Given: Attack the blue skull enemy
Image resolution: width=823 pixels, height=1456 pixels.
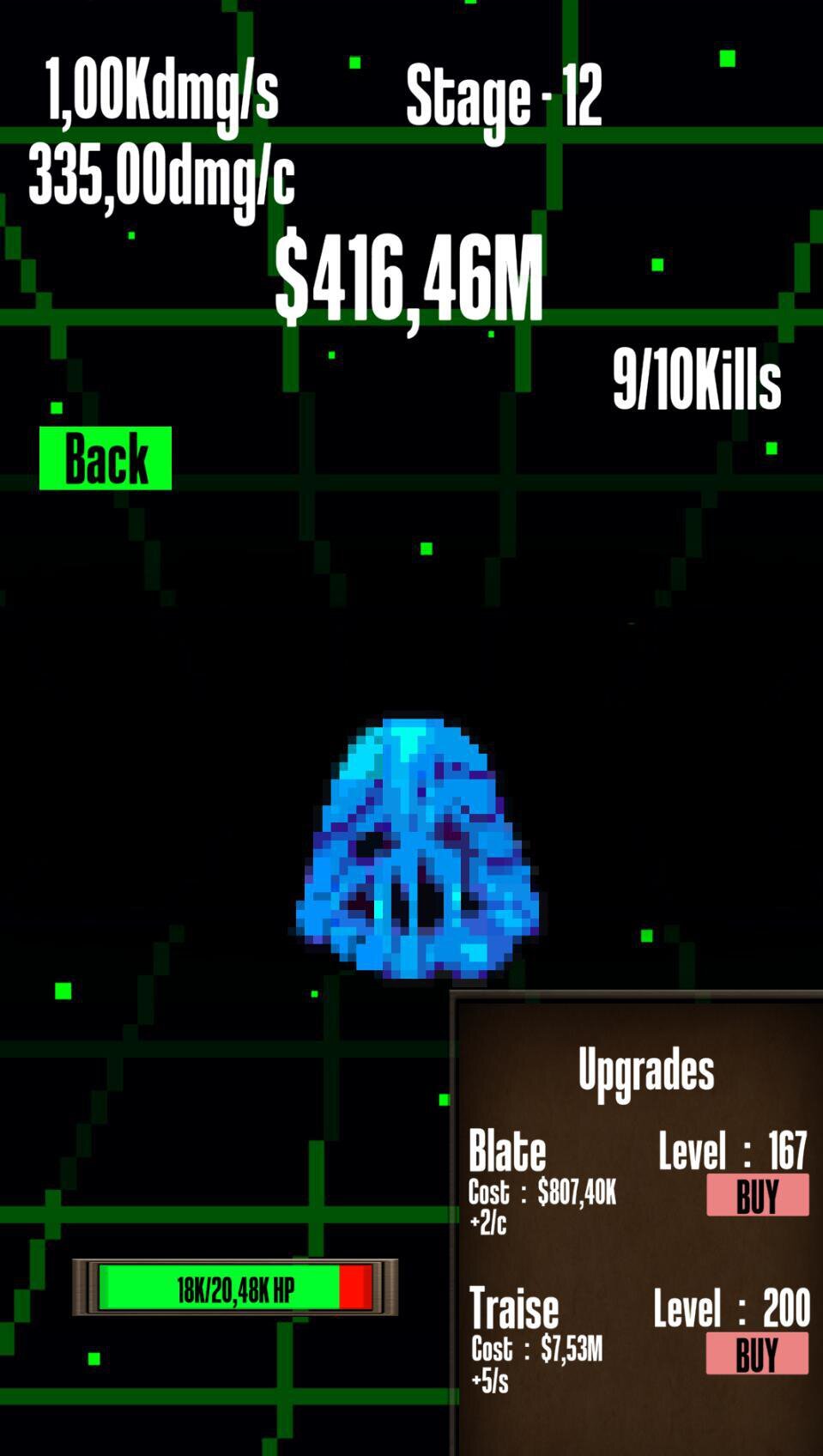Looking at the screenshot, I should (417, 849).
